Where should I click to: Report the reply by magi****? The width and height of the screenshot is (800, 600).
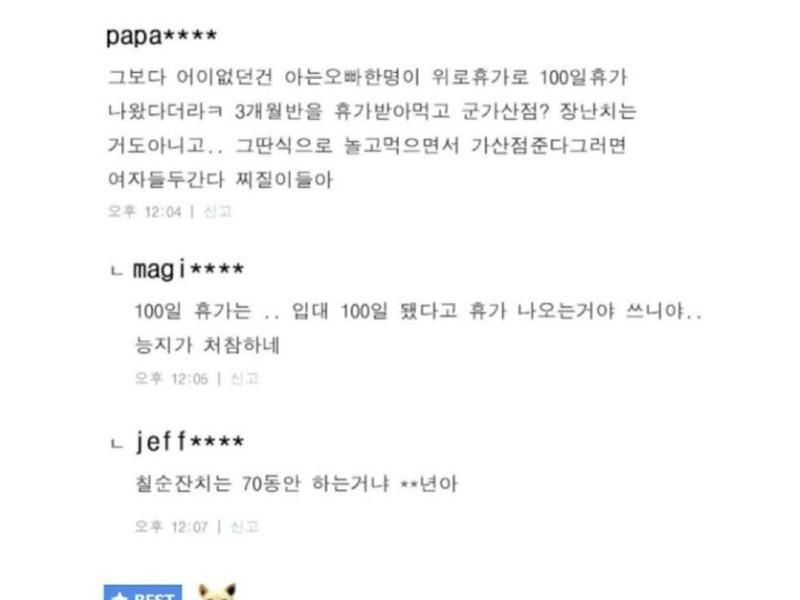[x=245, y=379]
